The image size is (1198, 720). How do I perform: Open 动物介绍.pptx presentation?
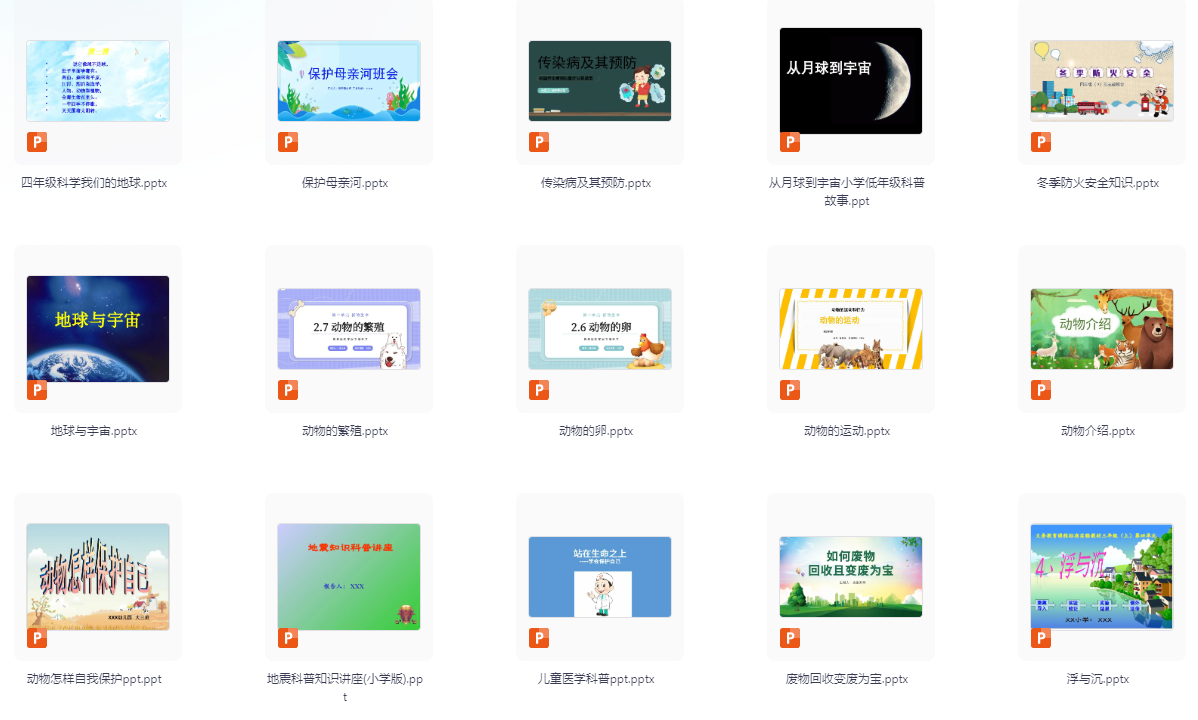point(1101,329)
